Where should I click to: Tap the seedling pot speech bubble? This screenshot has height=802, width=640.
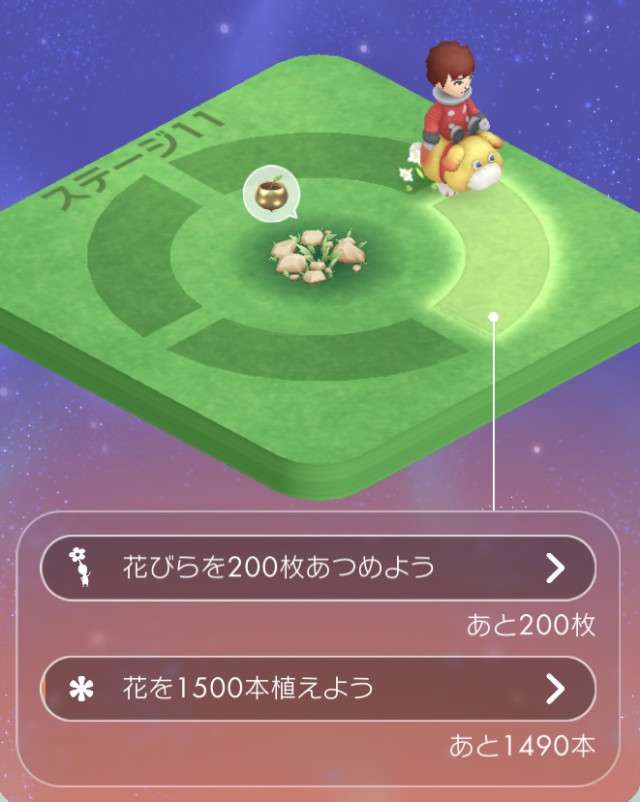(269, 193)
